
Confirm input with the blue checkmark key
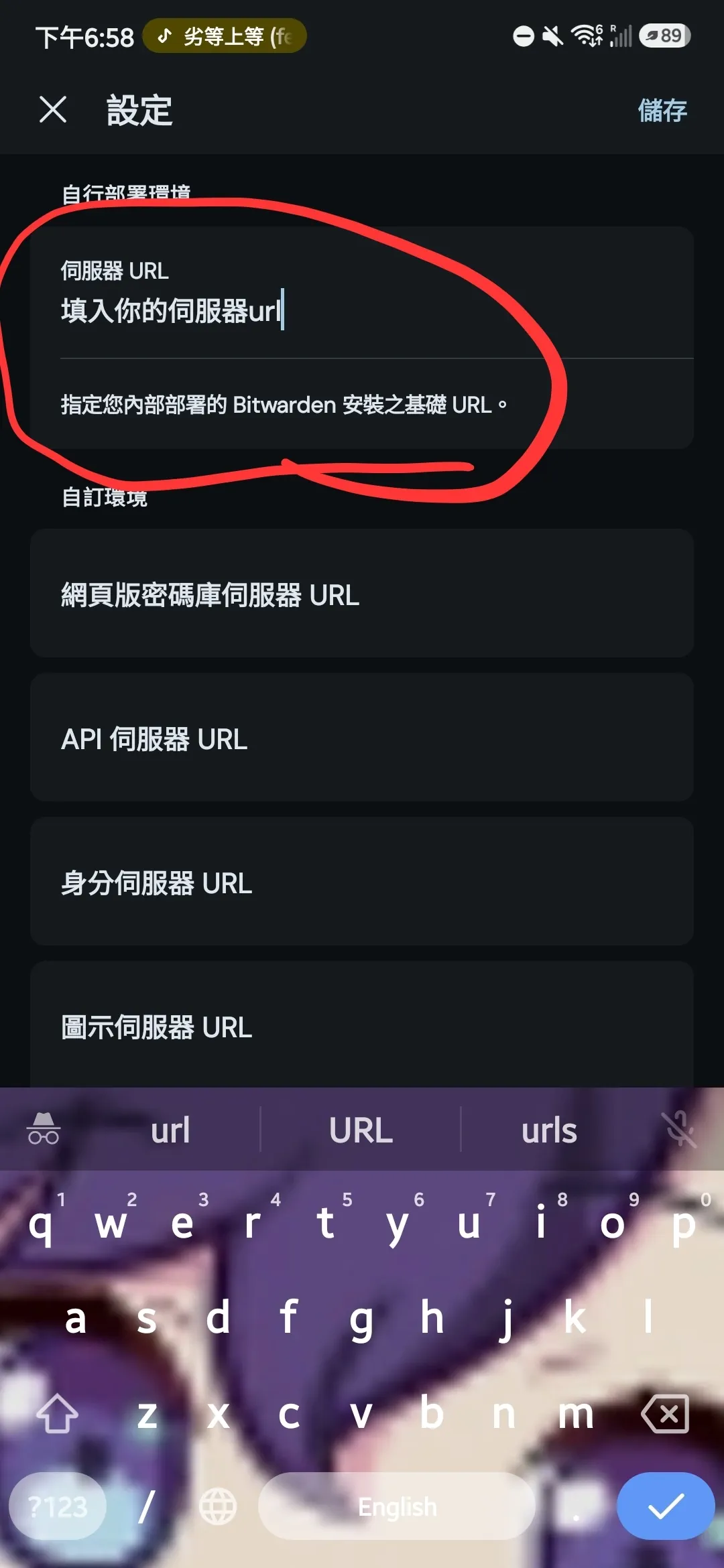[666, 1506]
